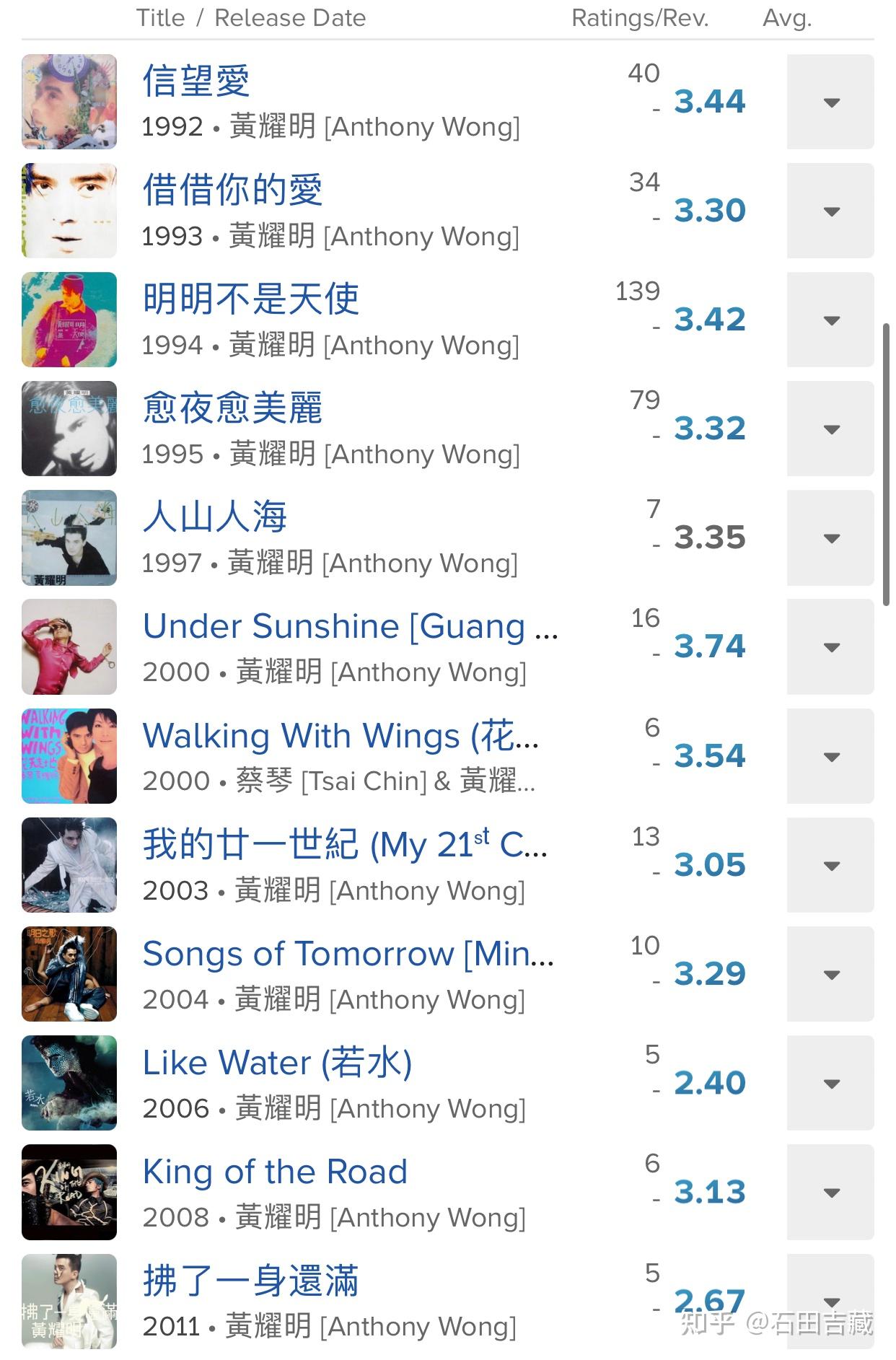Open the 信望愛 album page
The image size is (896, 1360).
(196, 82)
